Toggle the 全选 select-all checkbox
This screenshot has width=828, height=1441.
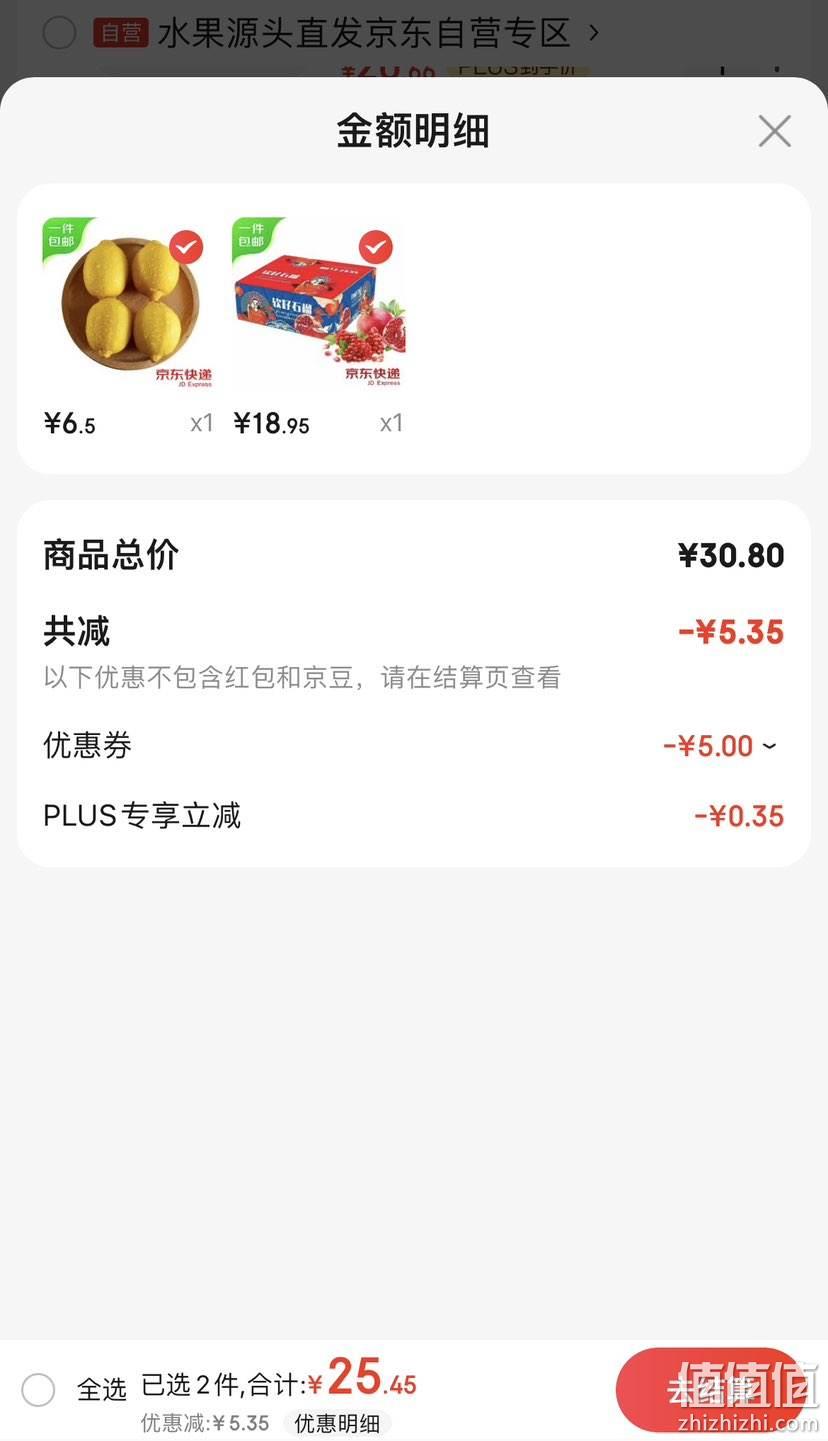coord(38,1389)
